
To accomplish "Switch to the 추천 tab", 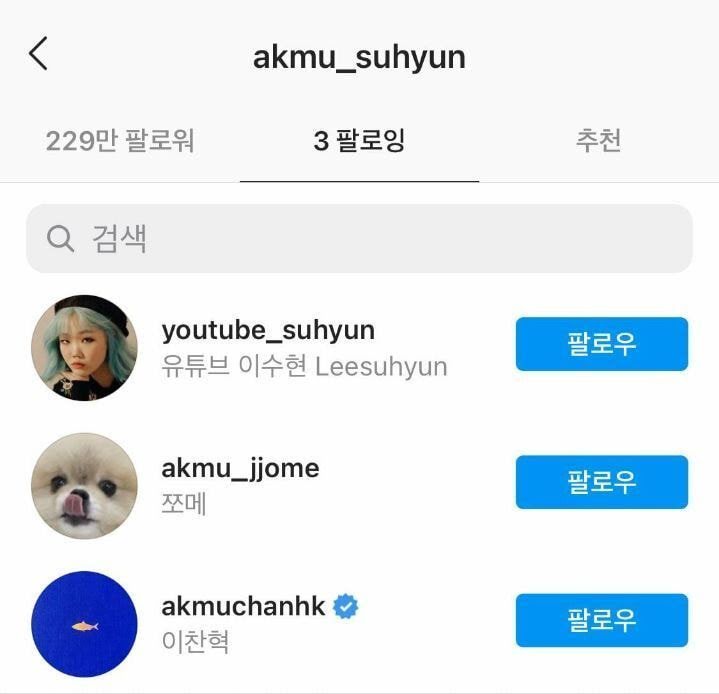I will click(x=598, y=141).
